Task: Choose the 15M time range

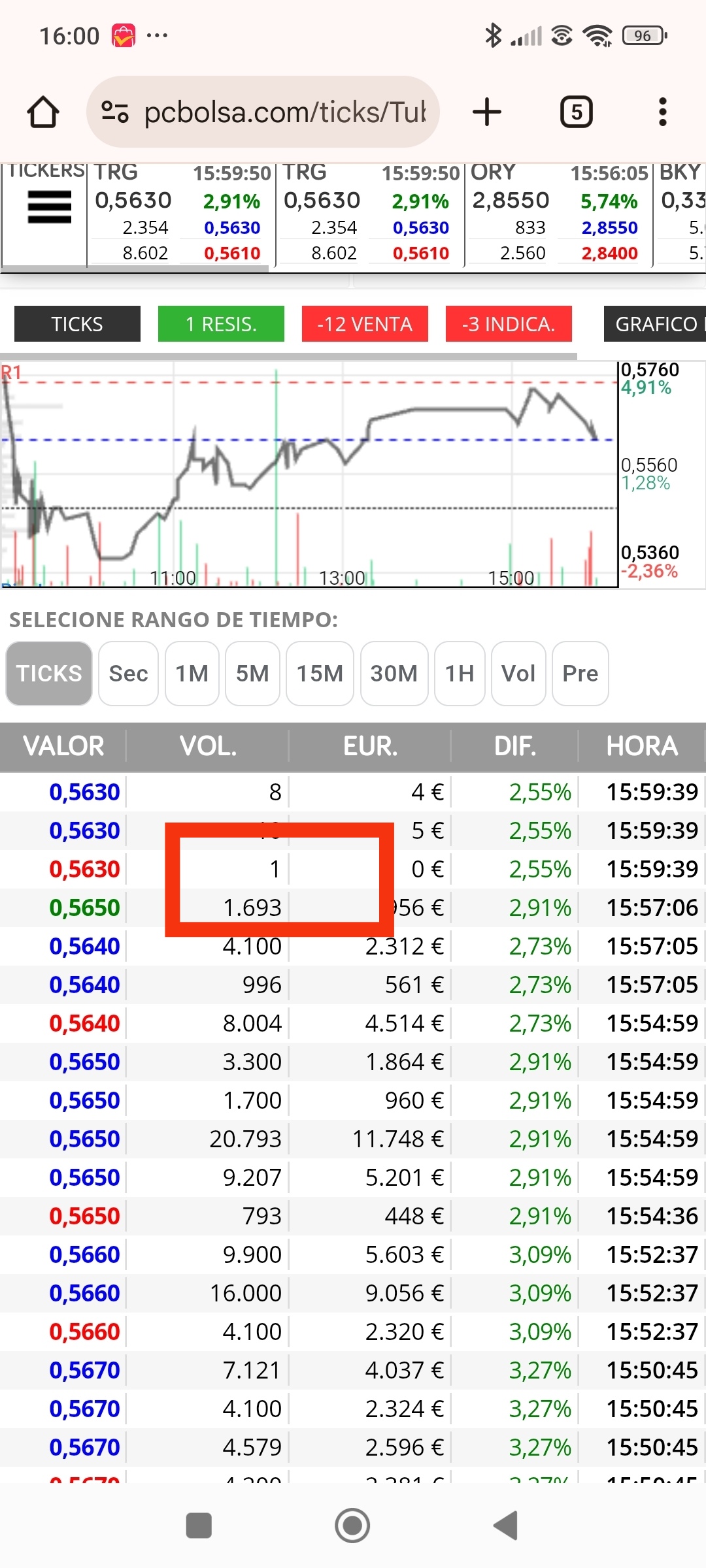Action: [x=320, y=674]
